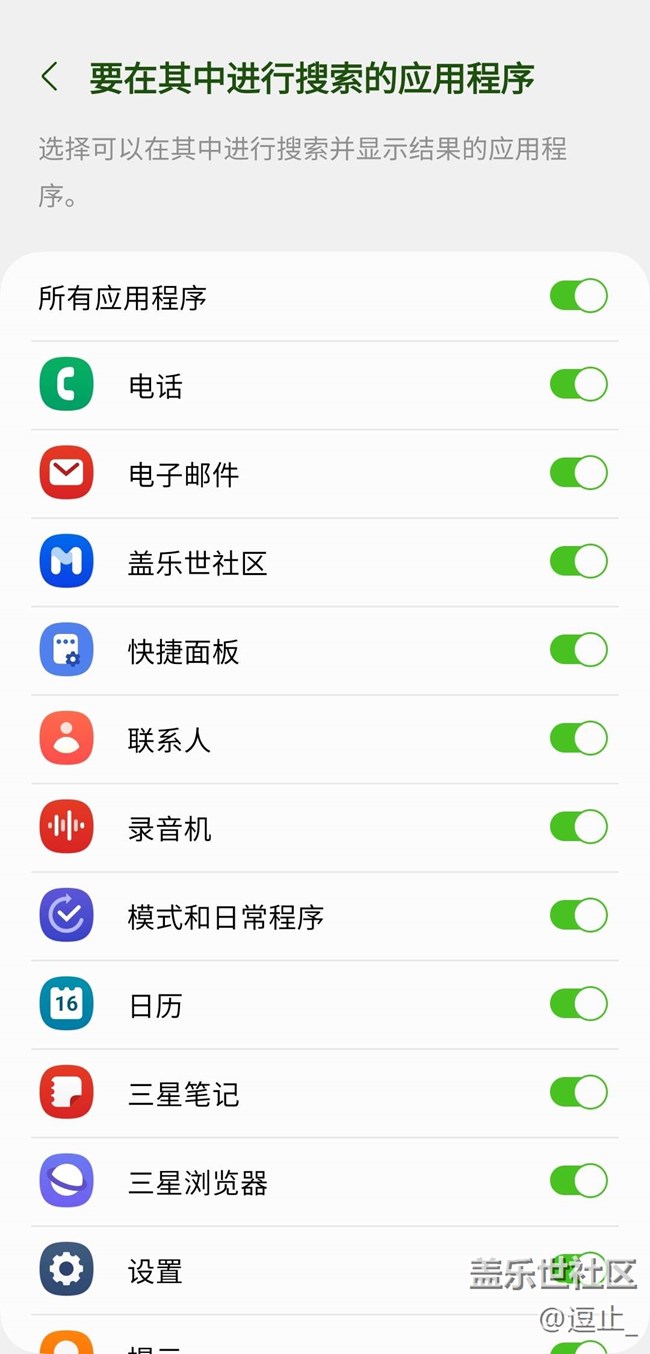This screenshot has width=650, height=1354.
Task: Switch off the 日历 toggle
Action: coord(578,1004)
